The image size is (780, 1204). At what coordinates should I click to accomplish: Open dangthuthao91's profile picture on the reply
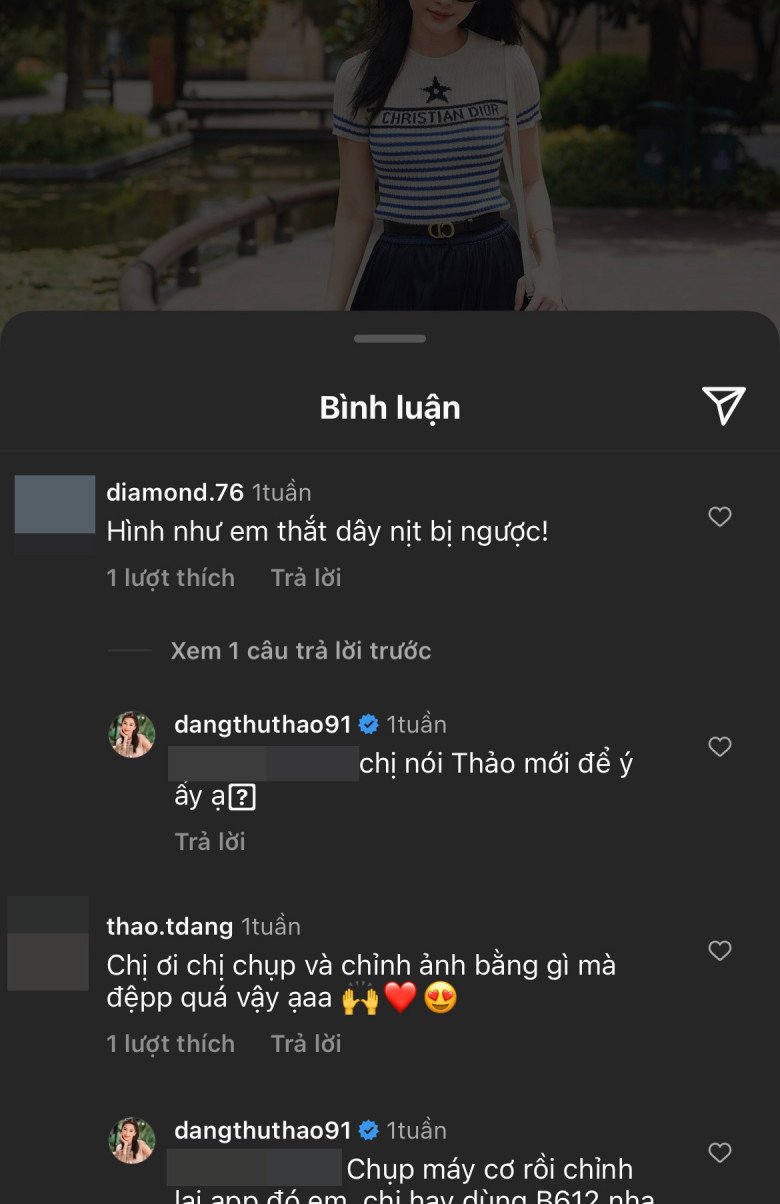tap(132, 733)
